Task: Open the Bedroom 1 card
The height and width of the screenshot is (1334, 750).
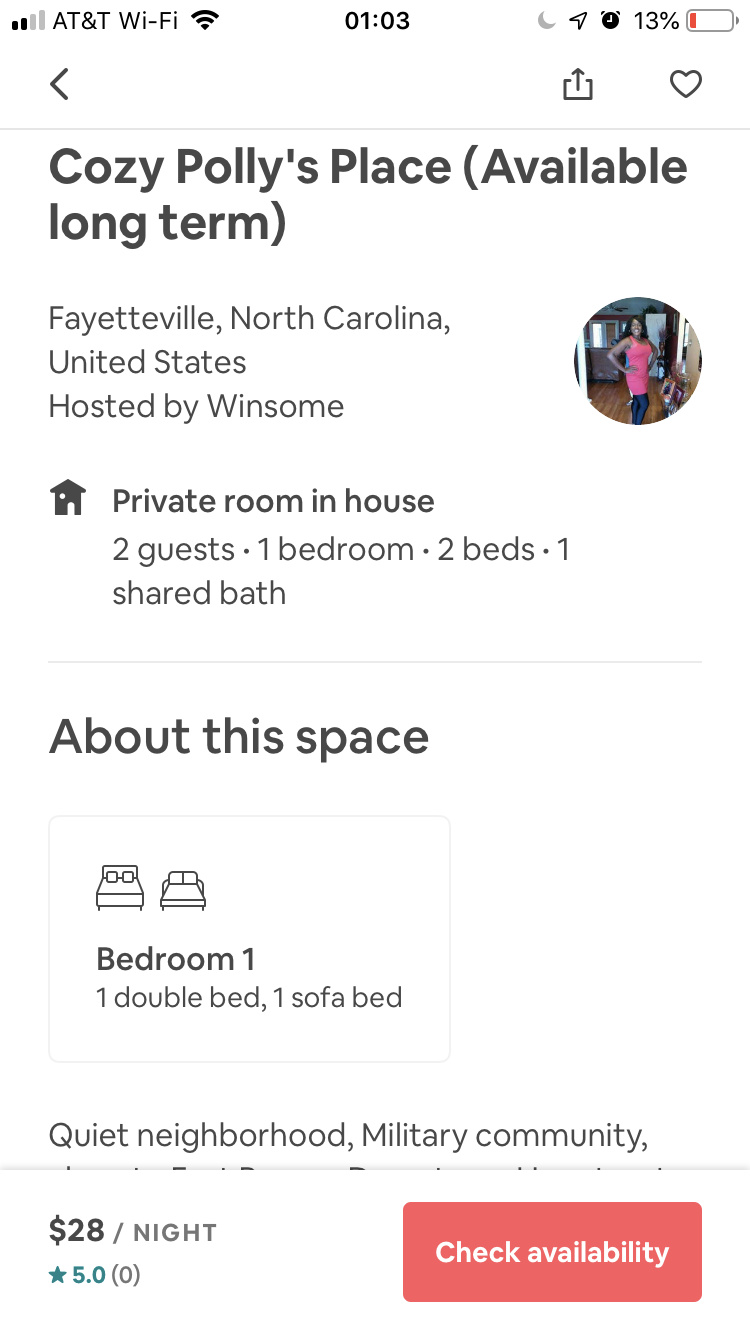Action: click(249, 939)
